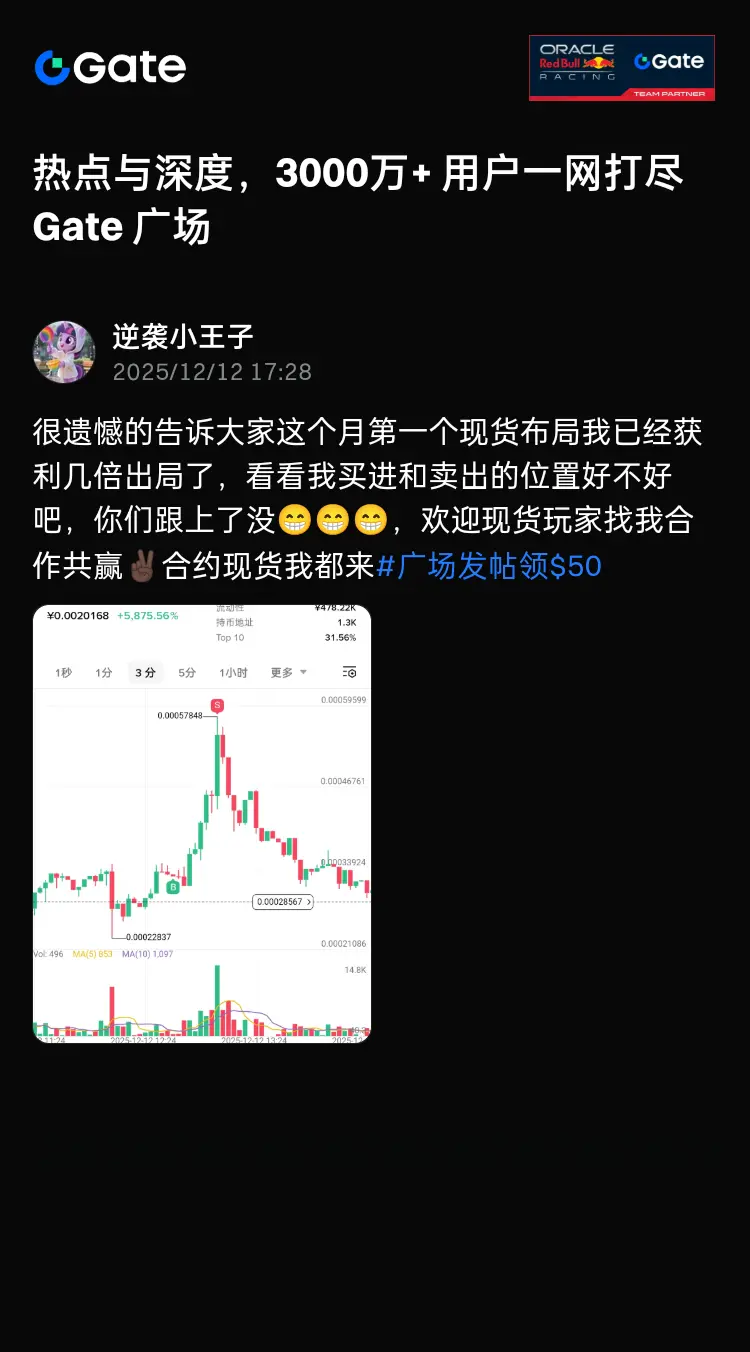Click 逆袭小王子's avatar picture
This screenshot has width=750, height=1352.
click(65, 352)
